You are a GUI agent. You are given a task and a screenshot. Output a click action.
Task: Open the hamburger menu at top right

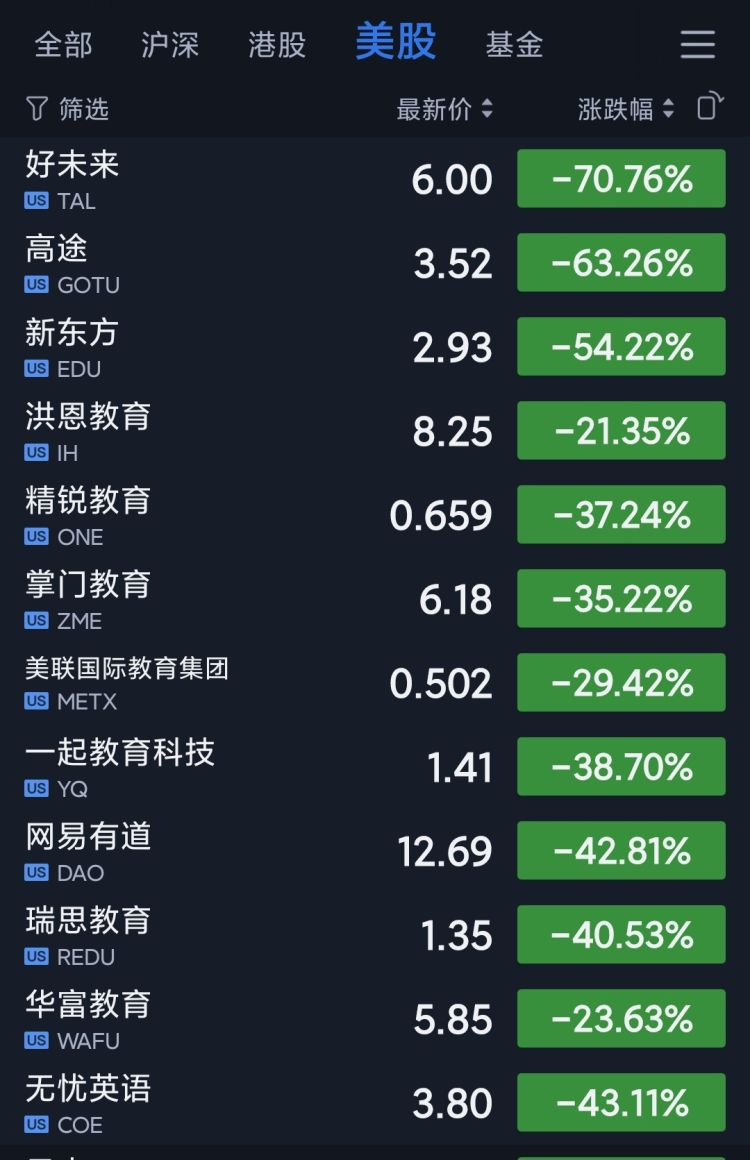tap(697, 44)
